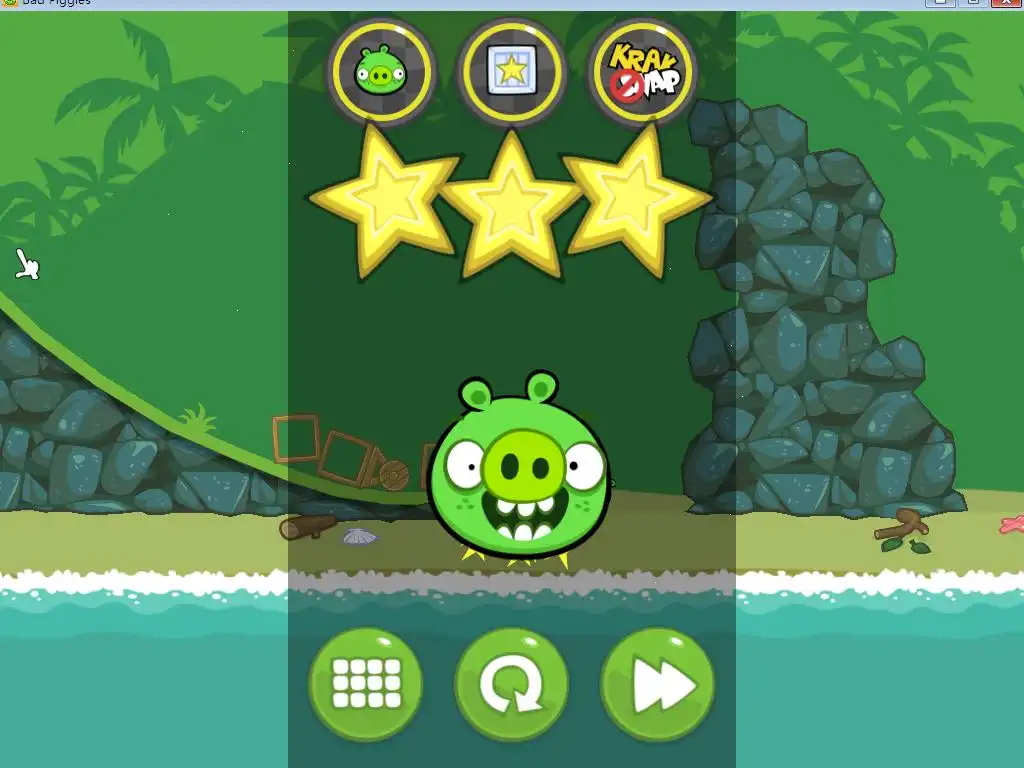
Task: Replay the current level
Action: (x=511, y=685)
